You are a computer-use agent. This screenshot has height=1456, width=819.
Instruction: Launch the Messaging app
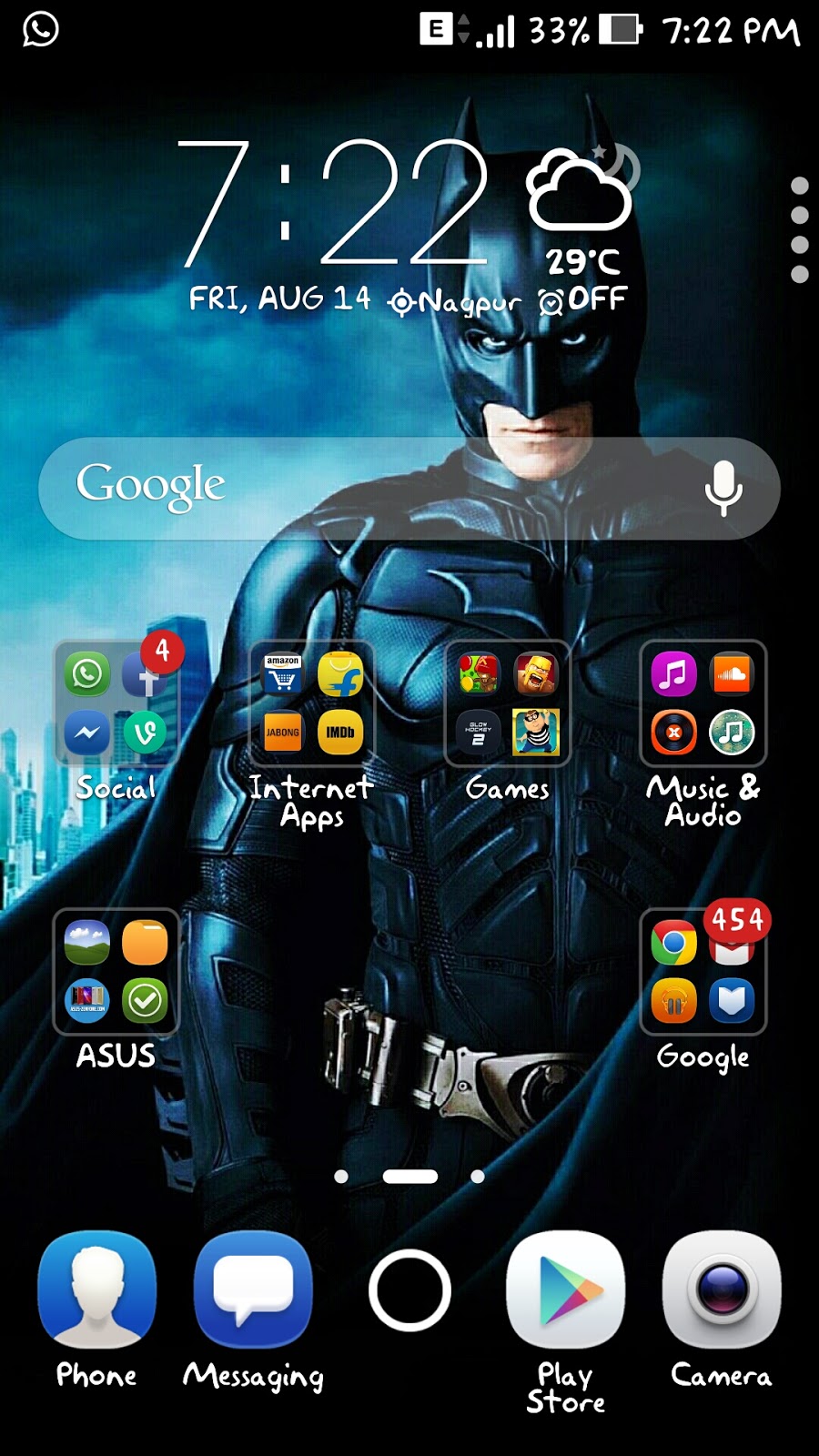pos(253,1290)
